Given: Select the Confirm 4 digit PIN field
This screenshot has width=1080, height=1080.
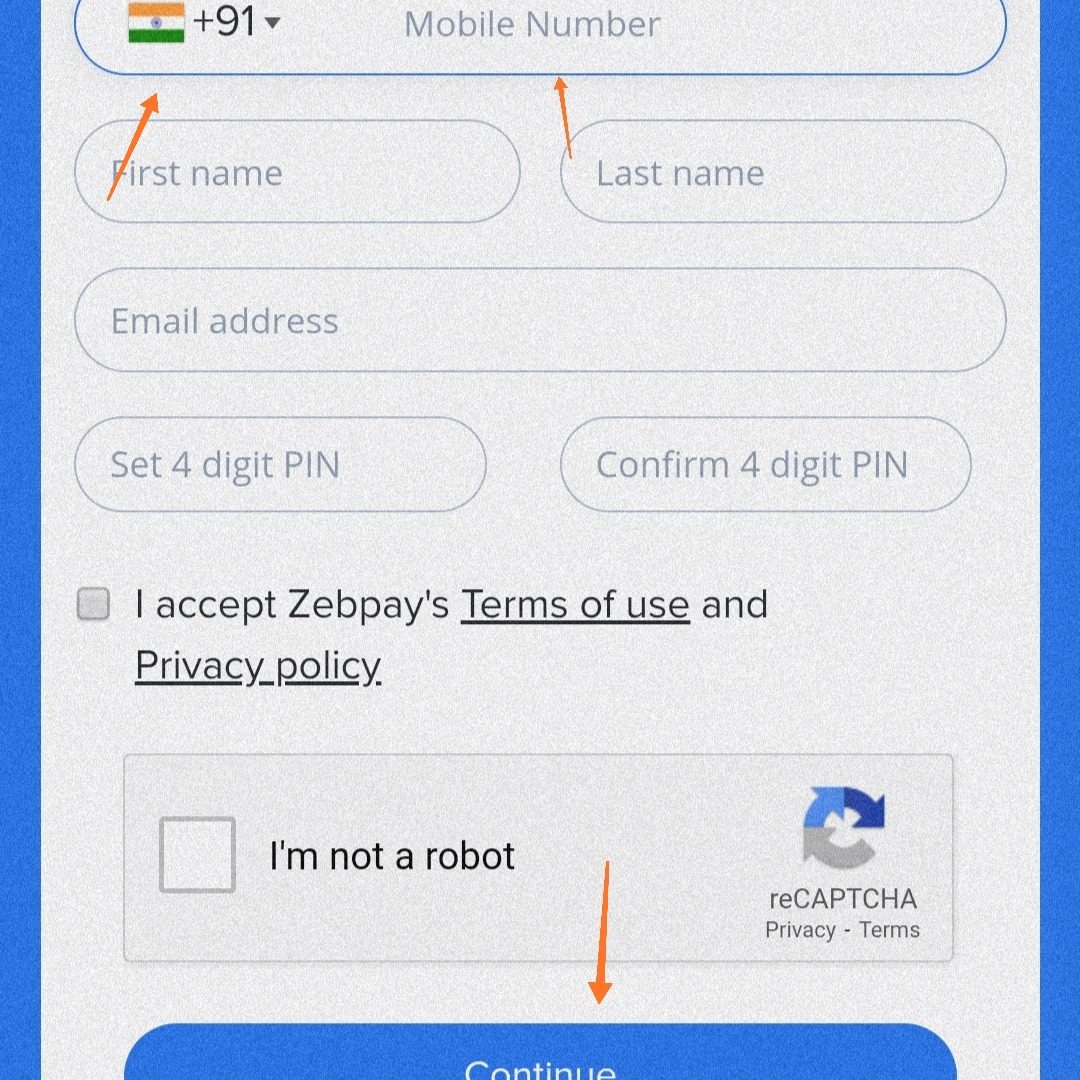Looking at the screenshot, I should (x=765, y=465).
